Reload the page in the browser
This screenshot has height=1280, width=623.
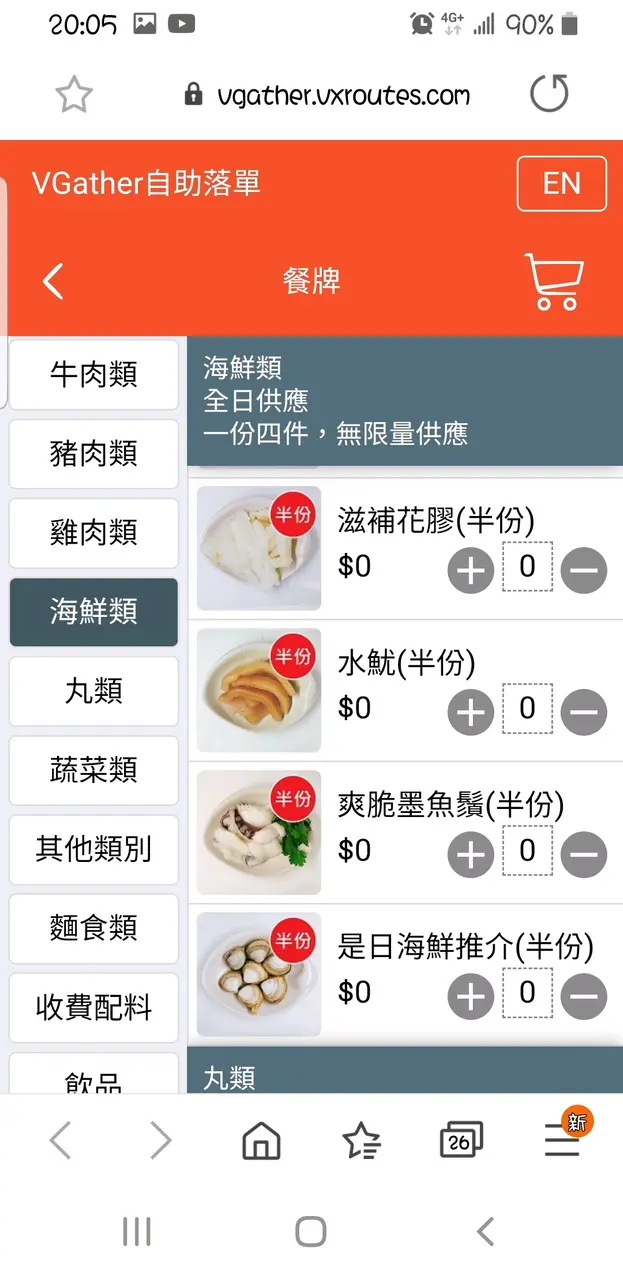coord(548,95)
